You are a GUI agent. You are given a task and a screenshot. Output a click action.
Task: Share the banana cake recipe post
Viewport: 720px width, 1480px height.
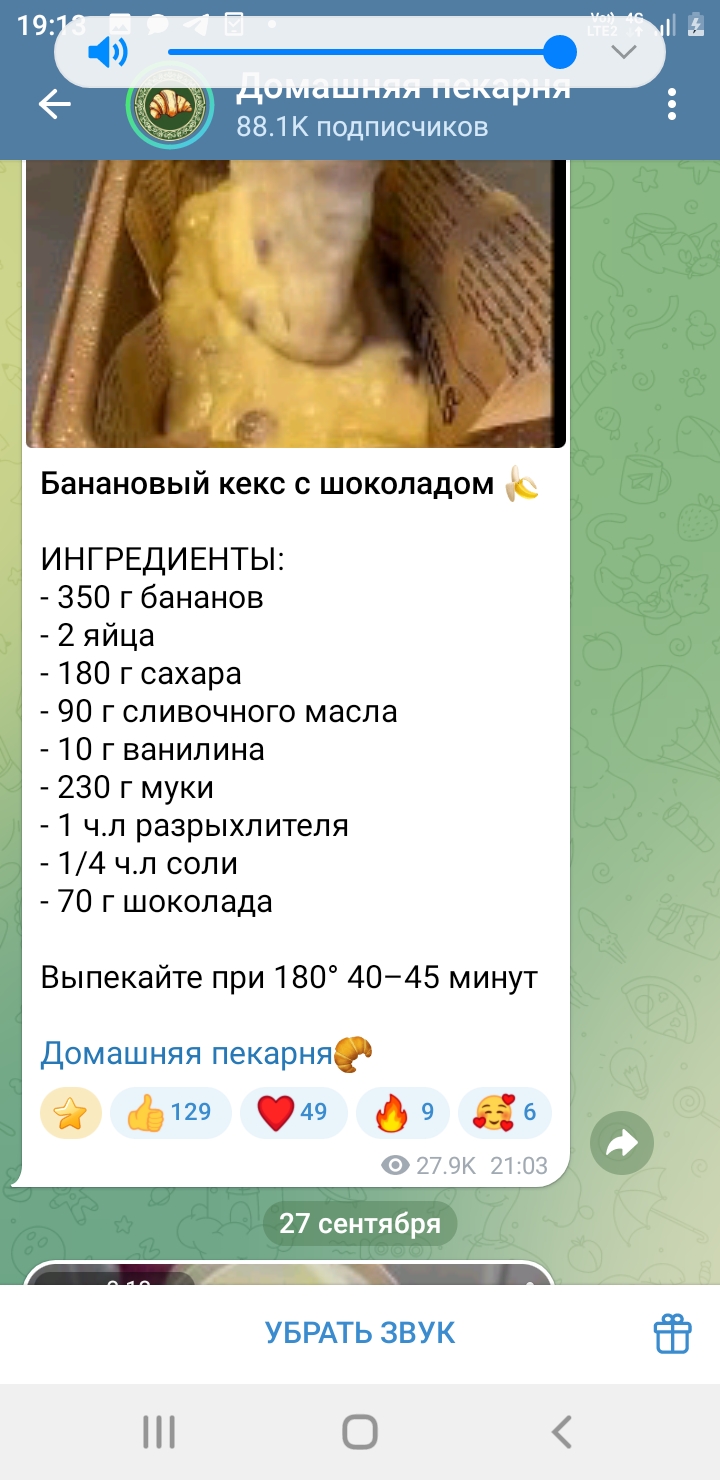(622, 1144)
